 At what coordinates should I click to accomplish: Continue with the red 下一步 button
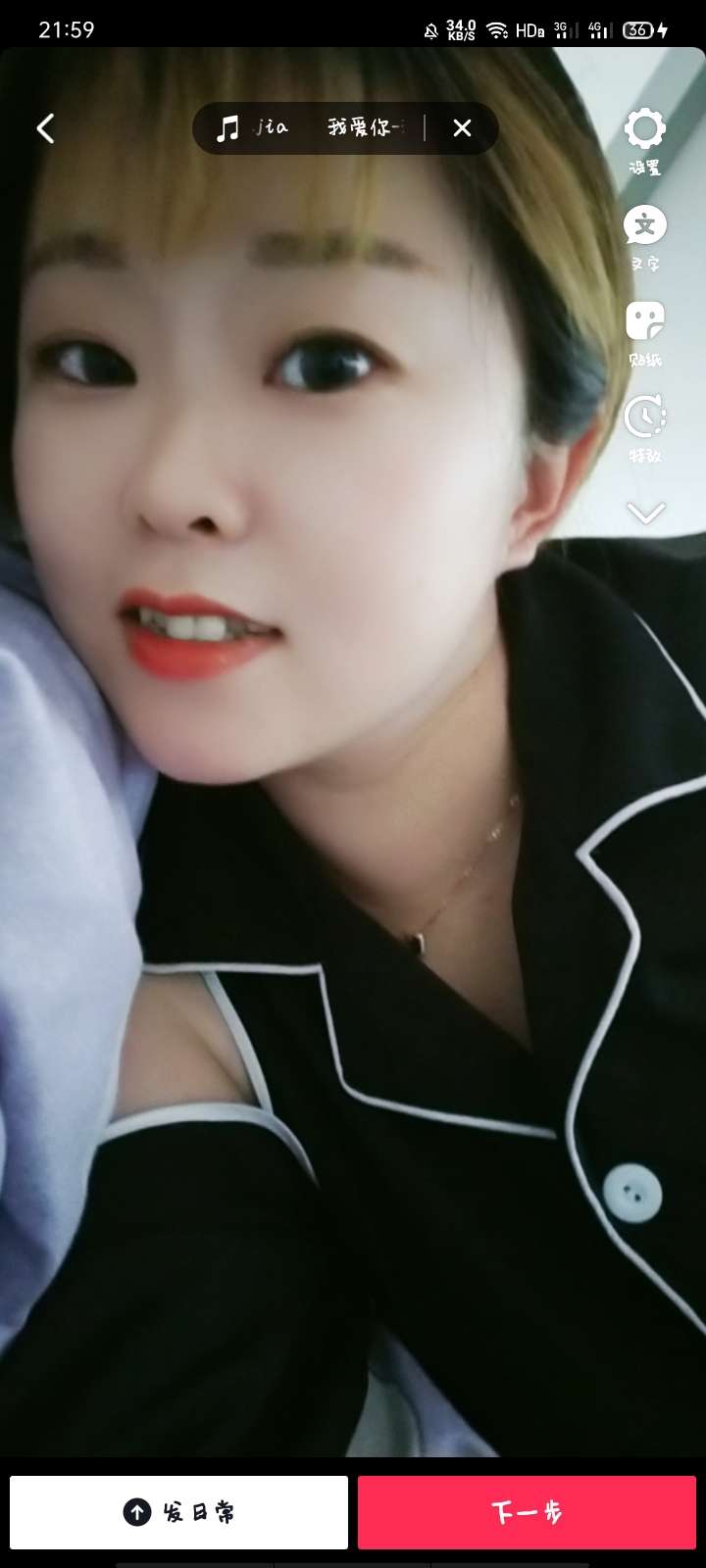527,1512
